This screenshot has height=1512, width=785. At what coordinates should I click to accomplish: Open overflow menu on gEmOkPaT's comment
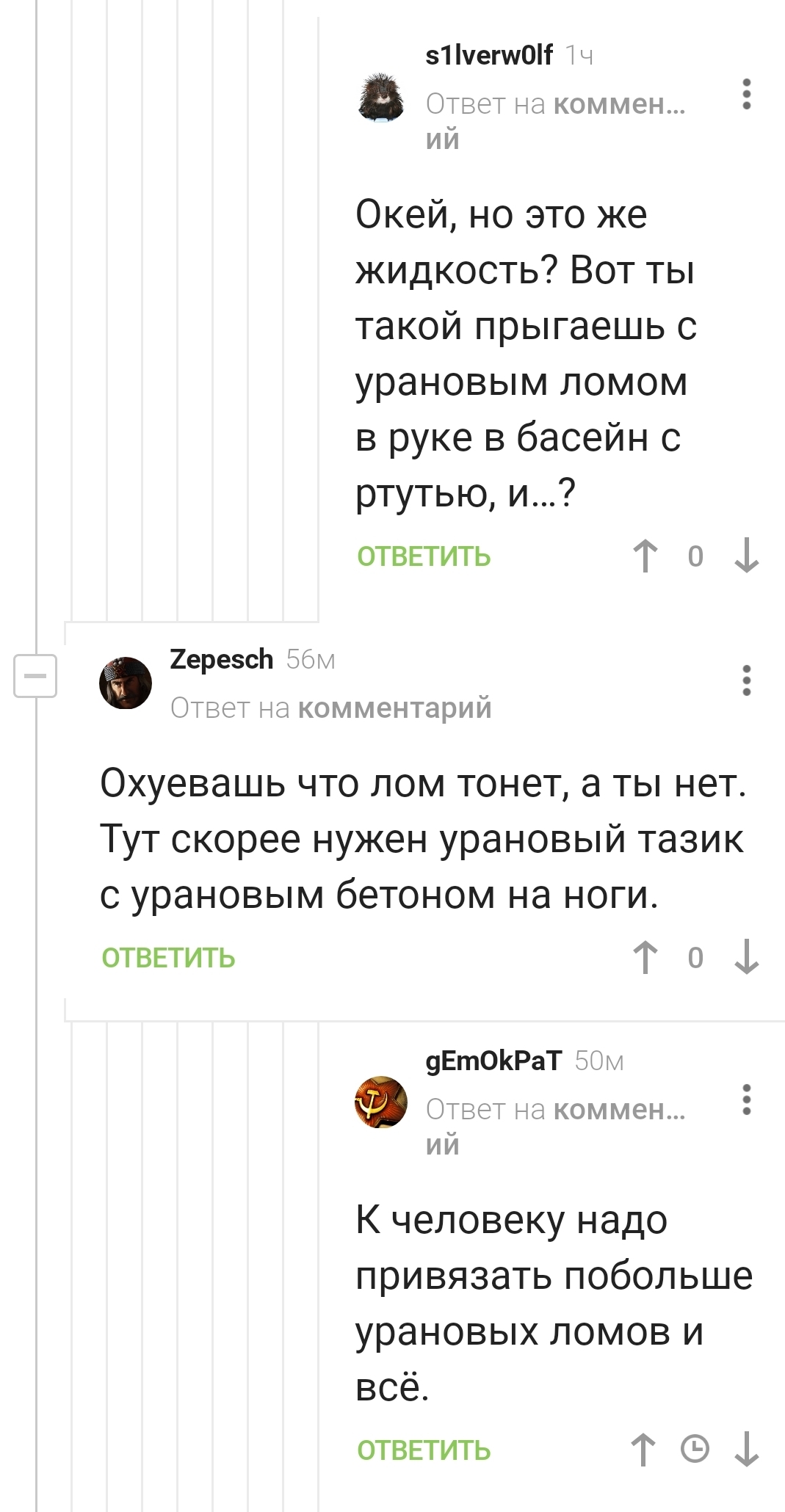coord(746,1100)
